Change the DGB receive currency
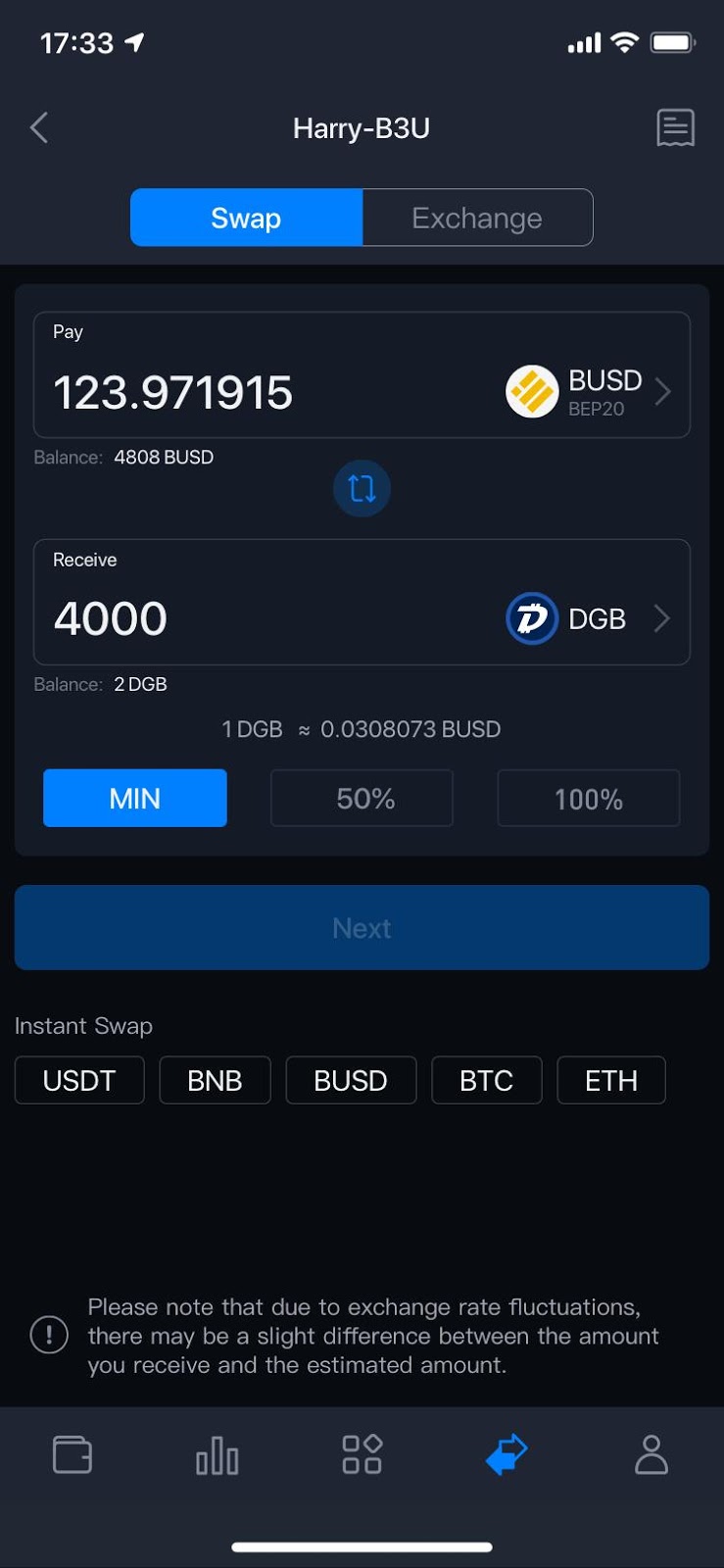The width and height of the screenshot is (724, 1568). tap(589, 618)
